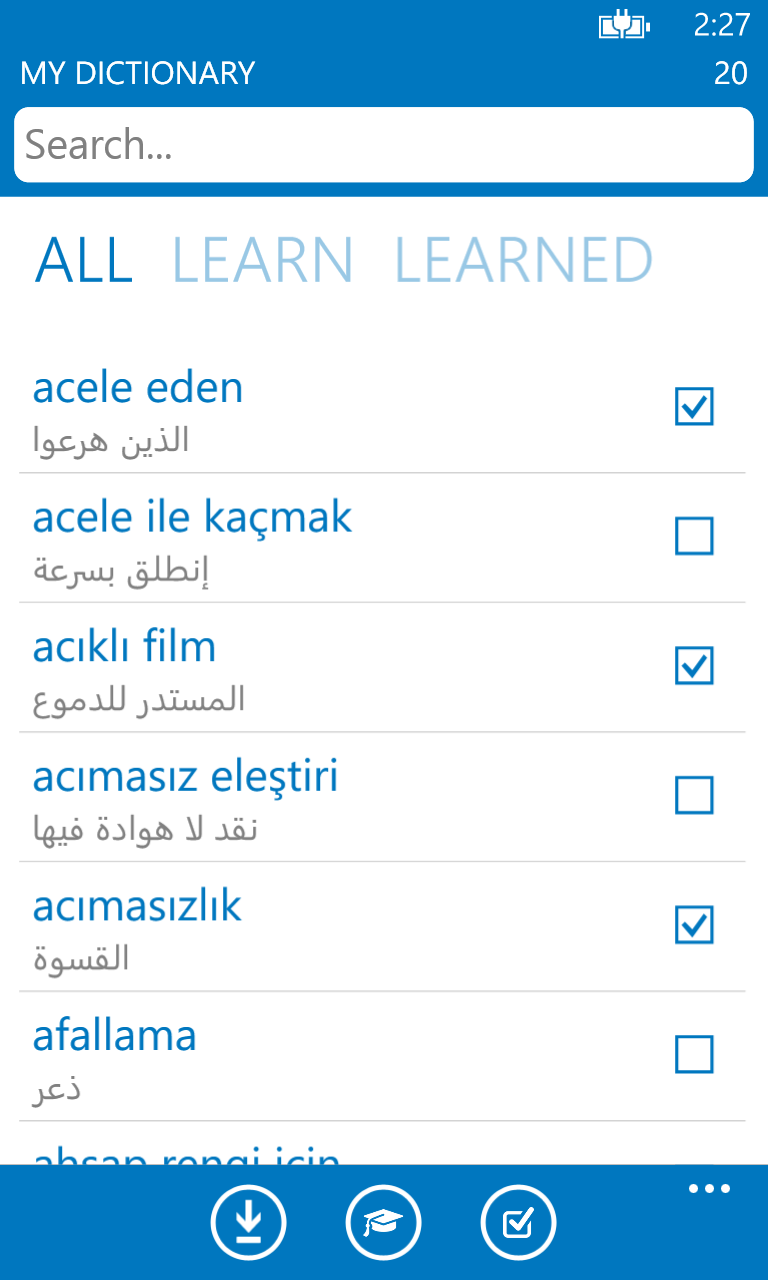Image resolution: width=768 pixels, height=1280 pixels.
Task: Check the box for acele ile kaçmak
Action: coord(694,536)
